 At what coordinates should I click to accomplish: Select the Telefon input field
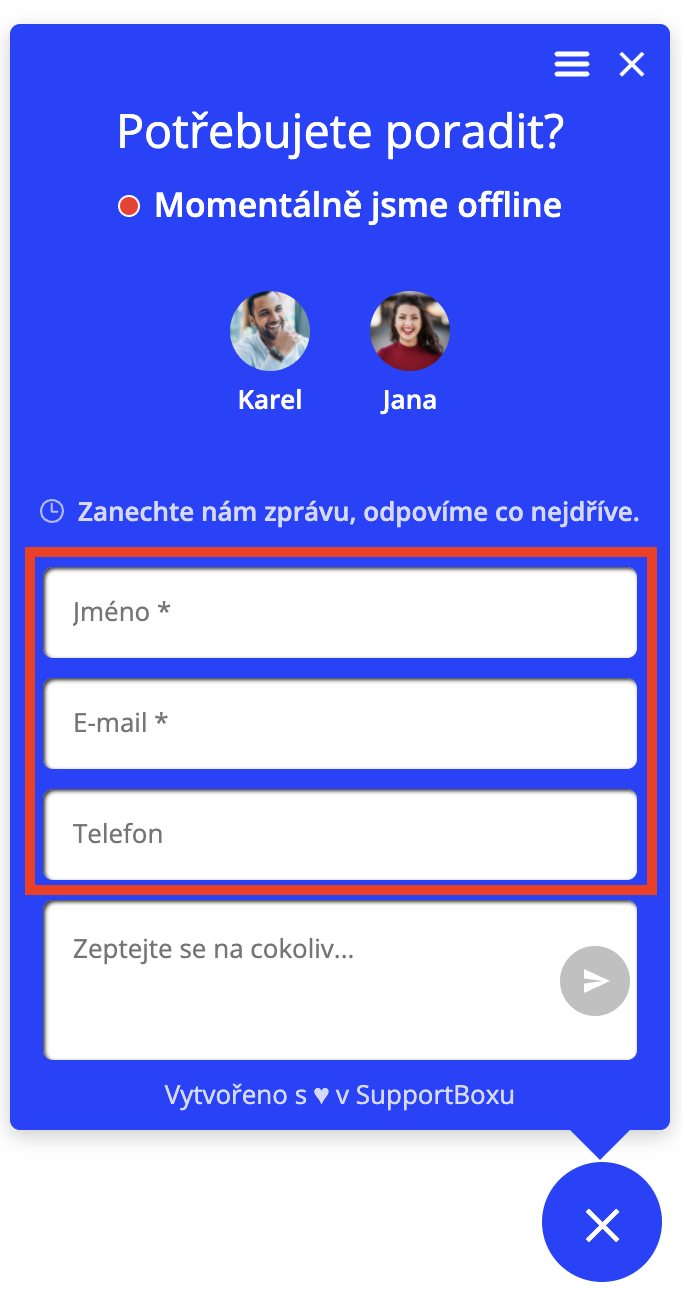340,834
